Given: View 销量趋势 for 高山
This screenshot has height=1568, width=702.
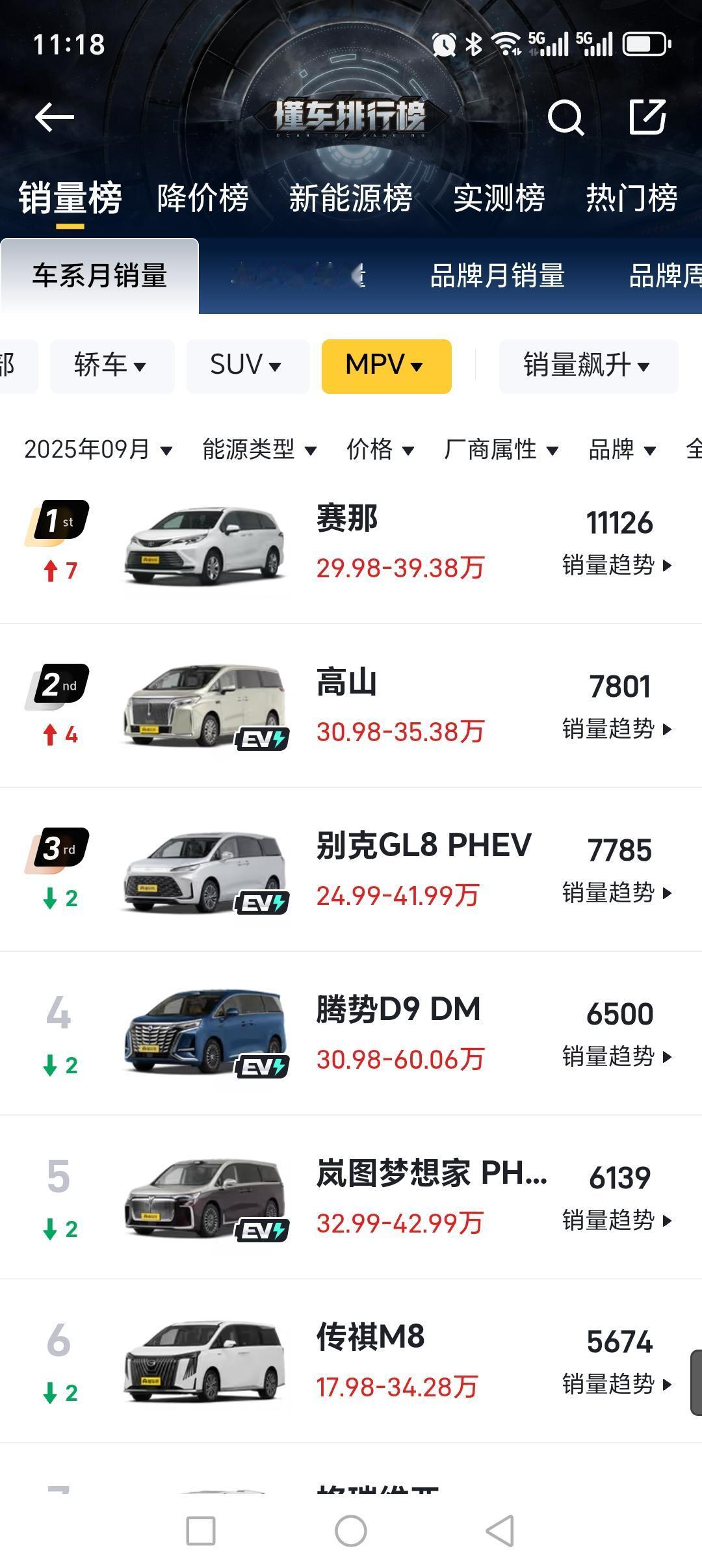Looking at the screenshot, I should tap(617, 729).
